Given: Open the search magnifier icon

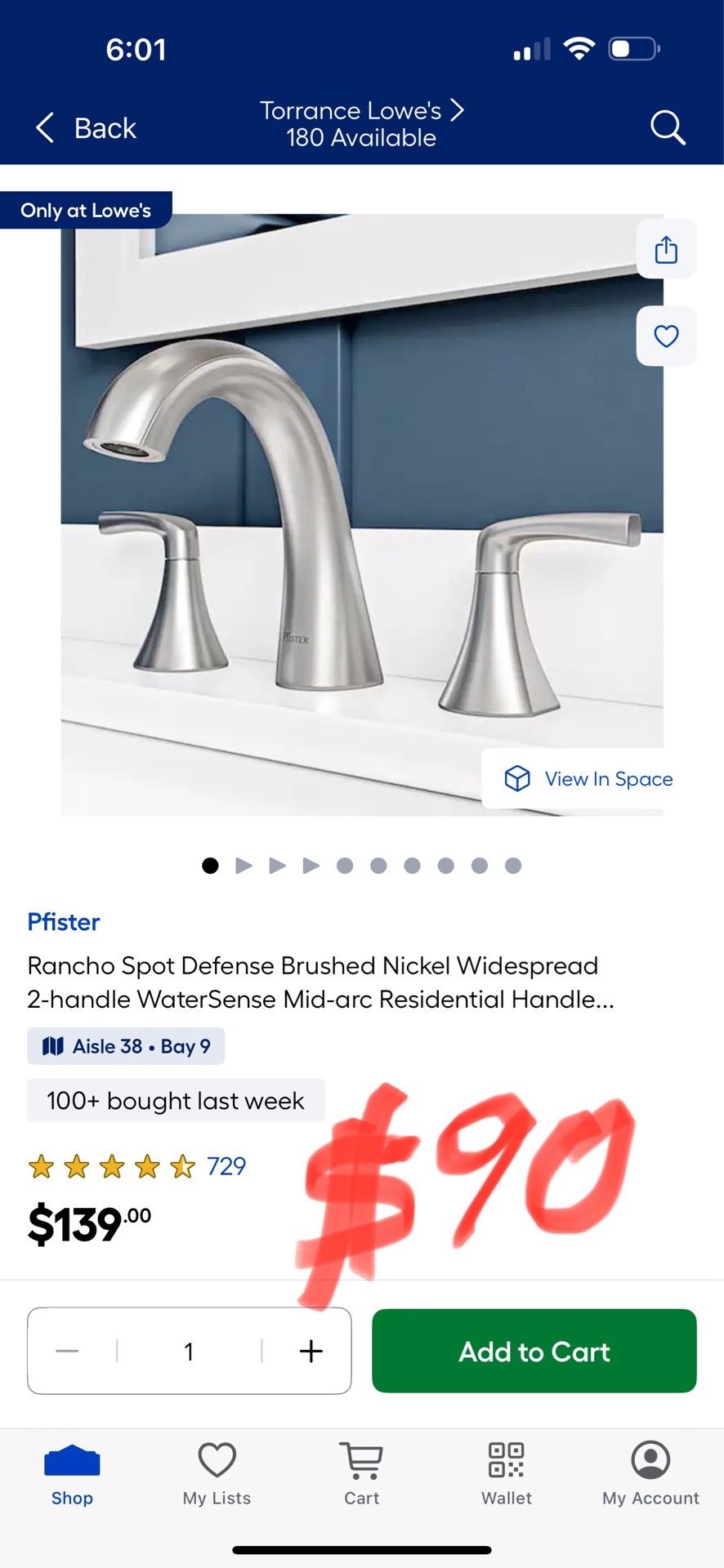Looking at the screenshot, I should point(668,128).
